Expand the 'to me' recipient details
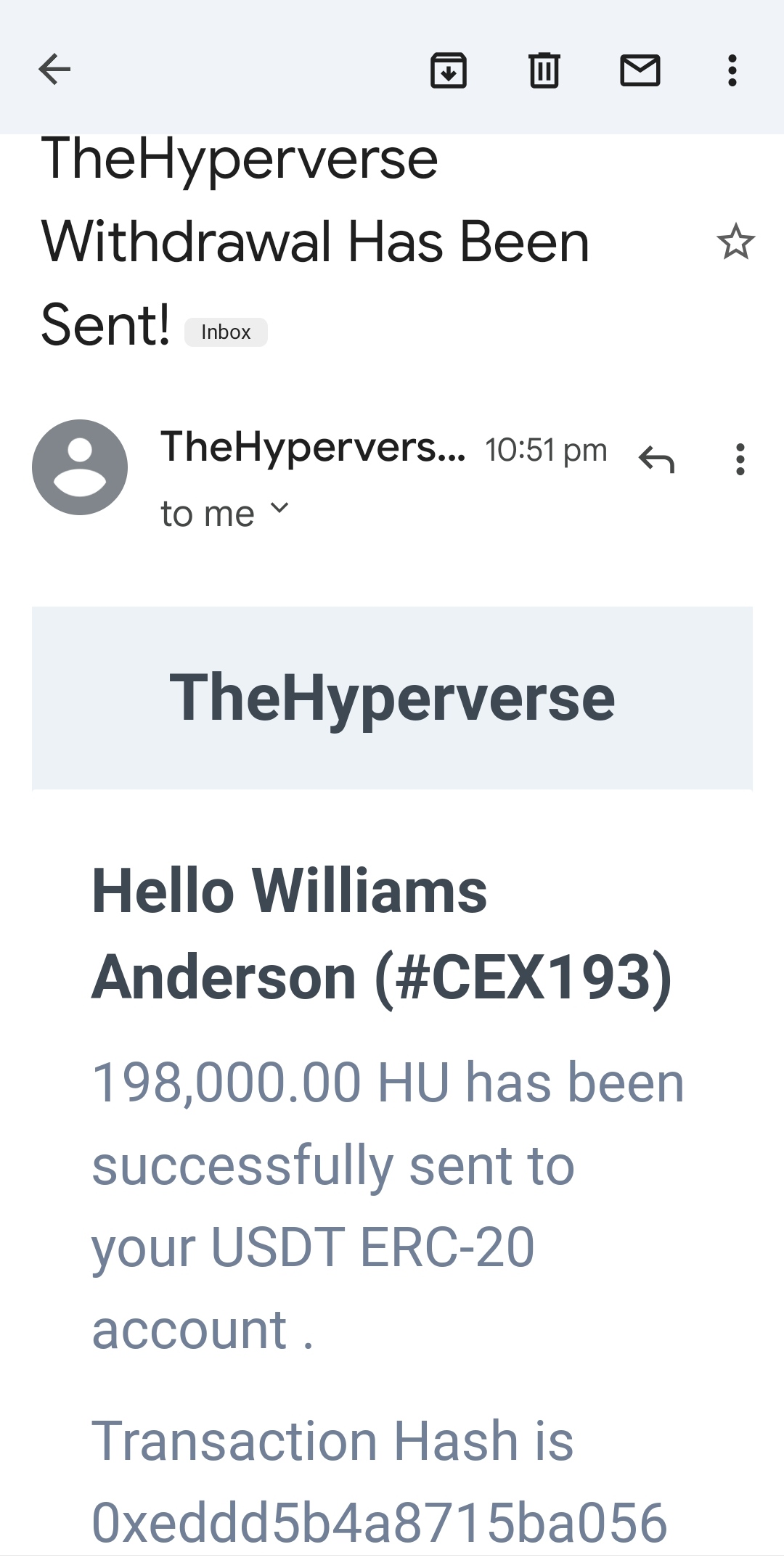This screenshot has width=784, height=1568. point(279,509)
